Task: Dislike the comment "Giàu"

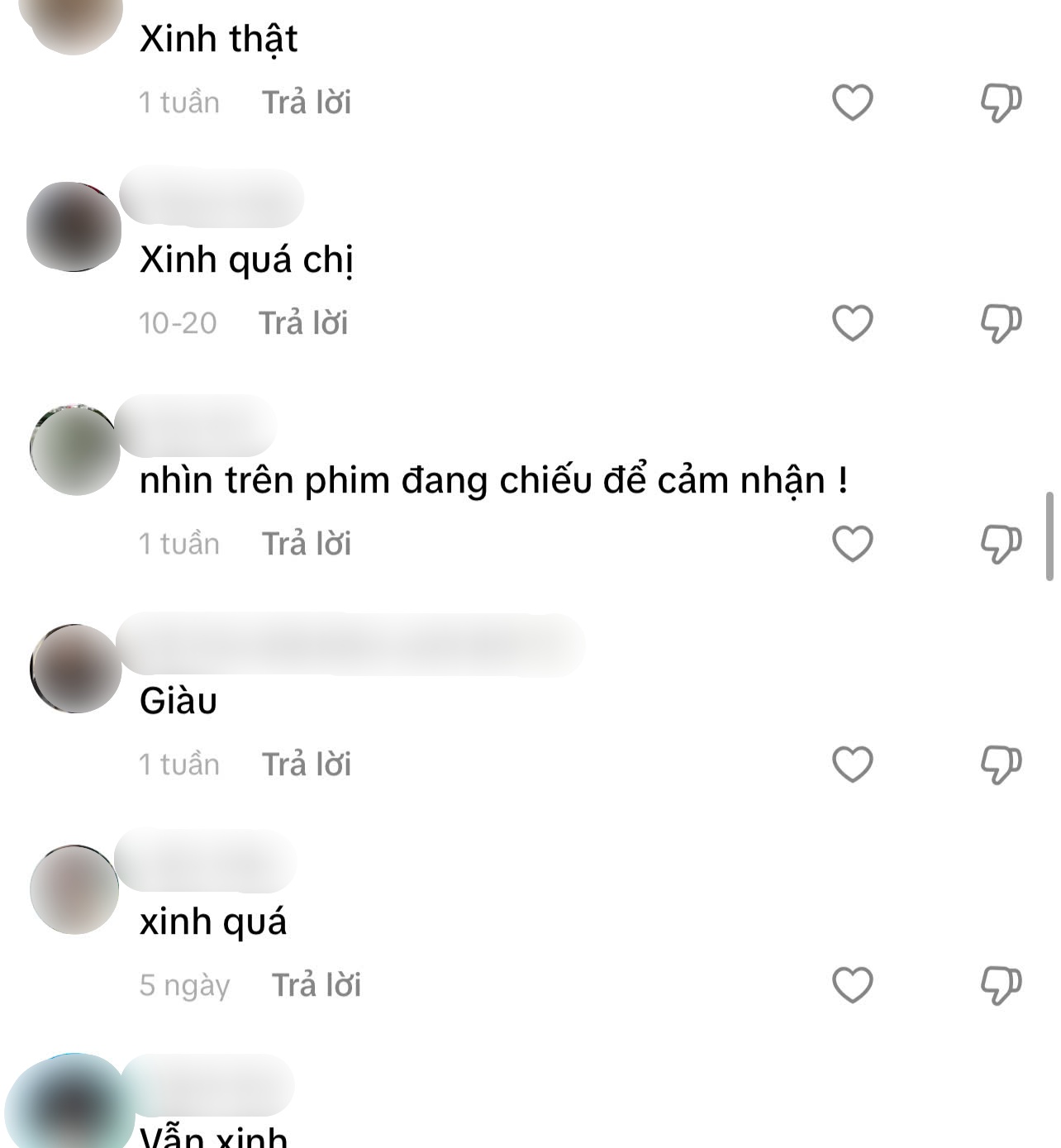Action: click(1001, 765)
